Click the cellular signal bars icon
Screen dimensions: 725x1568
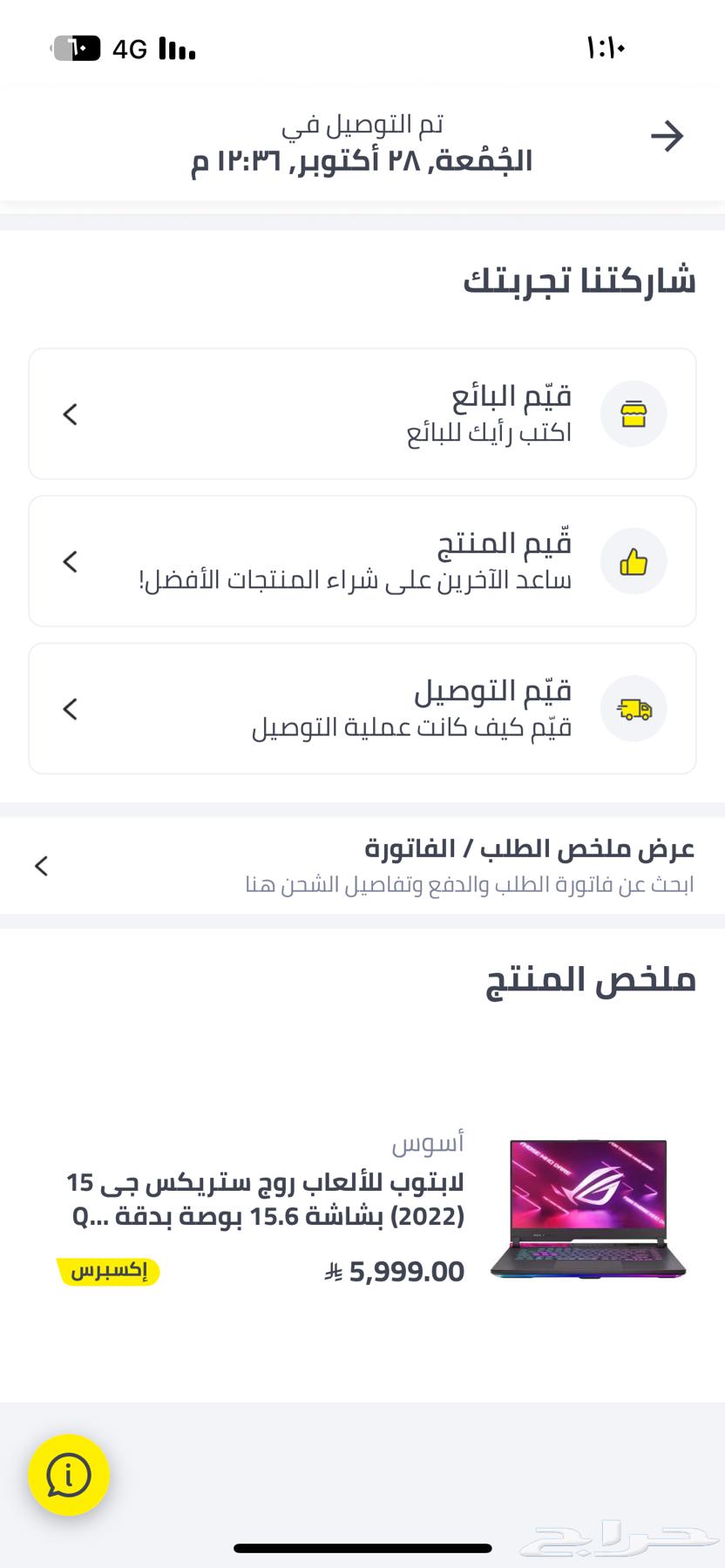point(178,50)
